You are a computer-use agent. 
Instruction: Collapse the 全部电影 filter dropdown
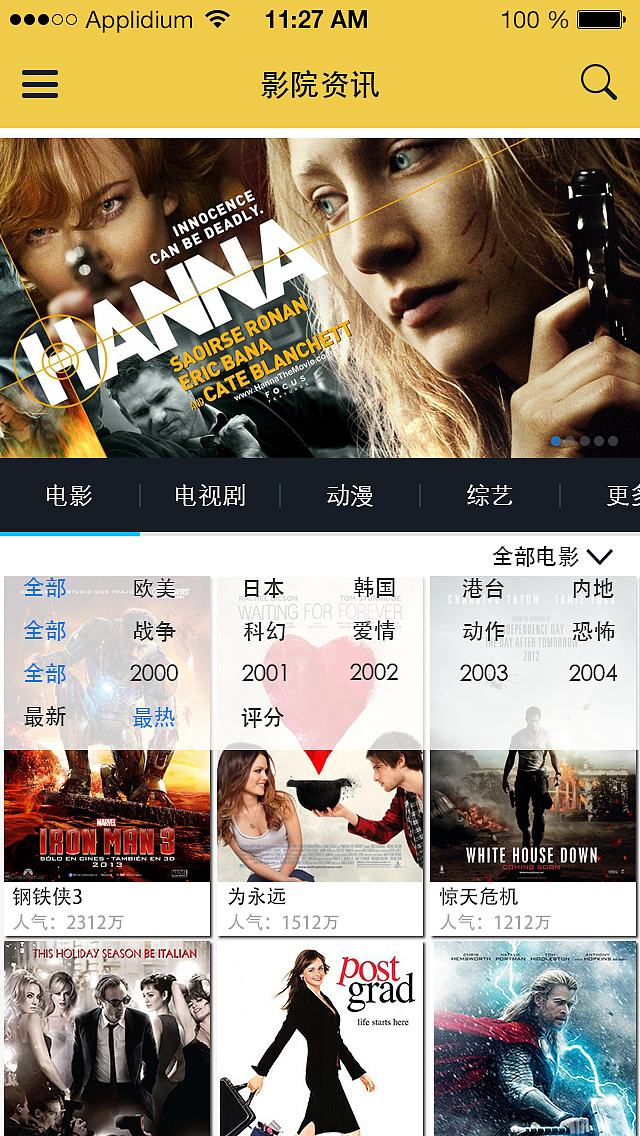point(552,557)
